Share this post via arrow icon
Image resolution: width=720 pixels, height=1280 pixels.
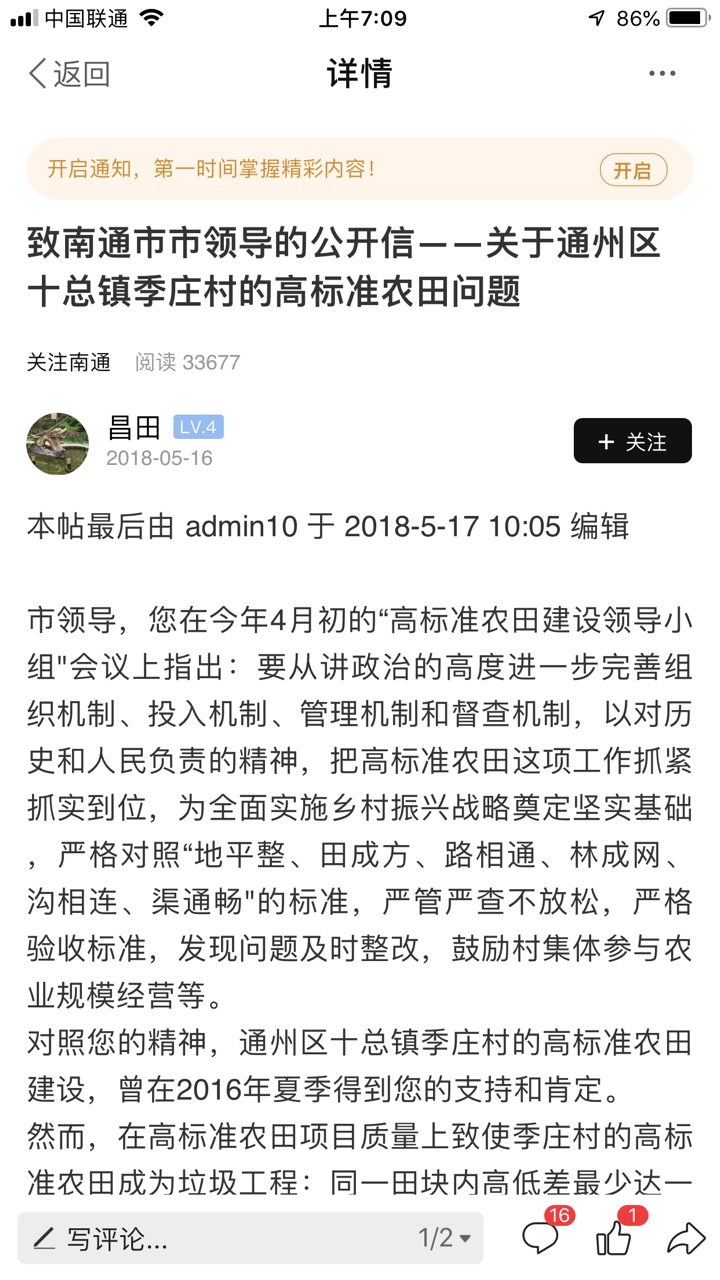(686, 1238)
